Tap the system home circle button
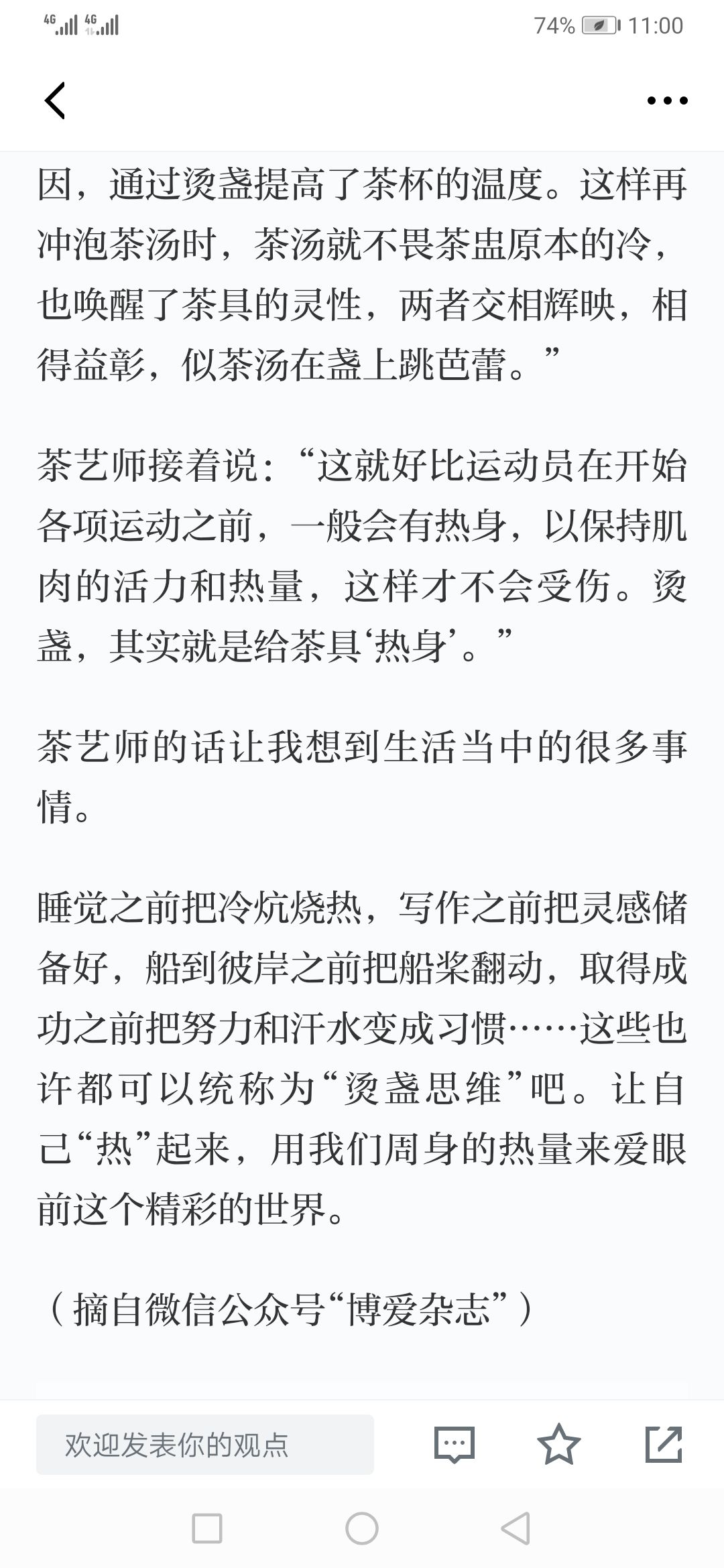This screenshot has width=724, height=1568. tap(362, 1528)
